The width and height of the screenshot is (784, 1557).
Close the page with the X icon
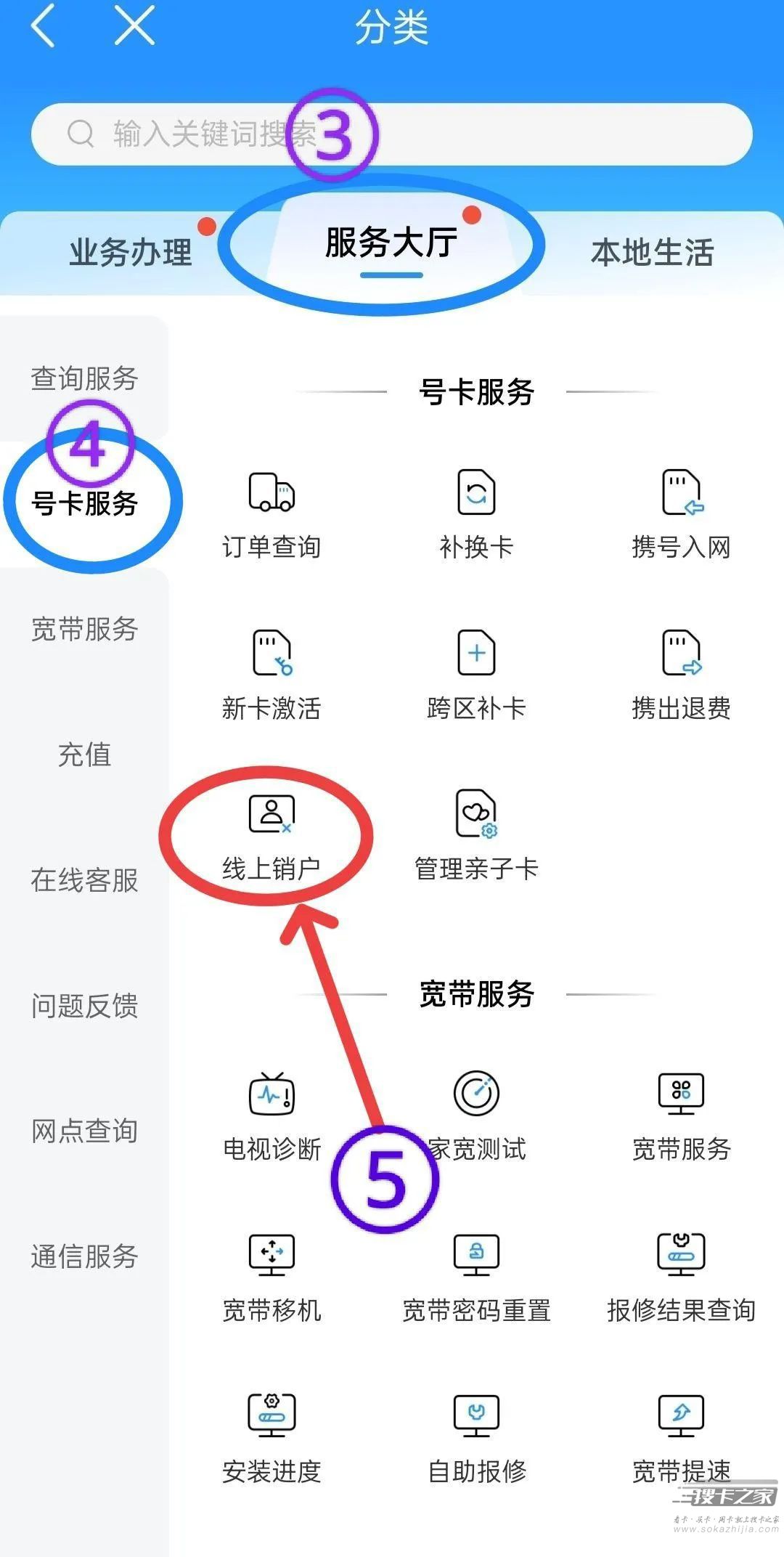134,26
